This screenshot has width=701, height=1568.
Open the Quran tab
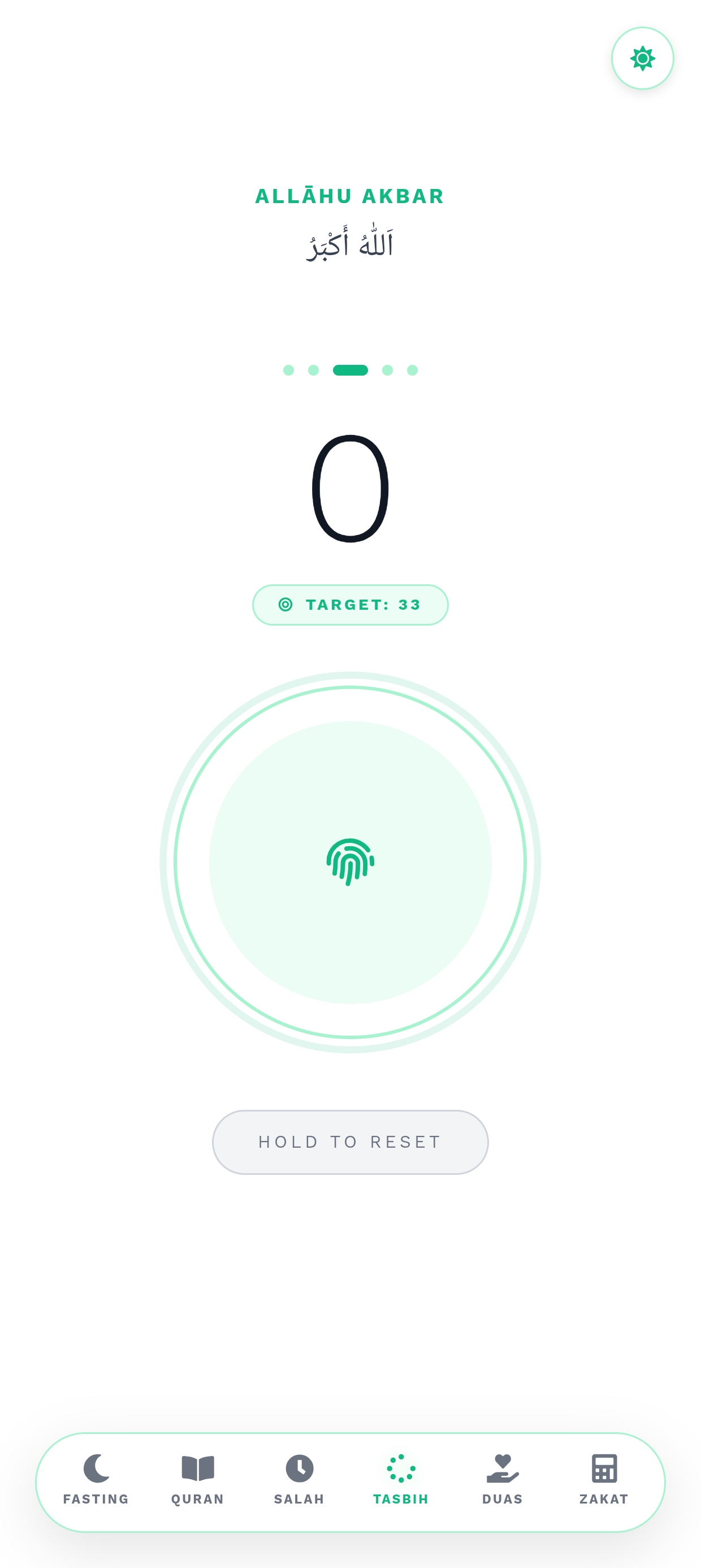click(x=198, y=1480)
